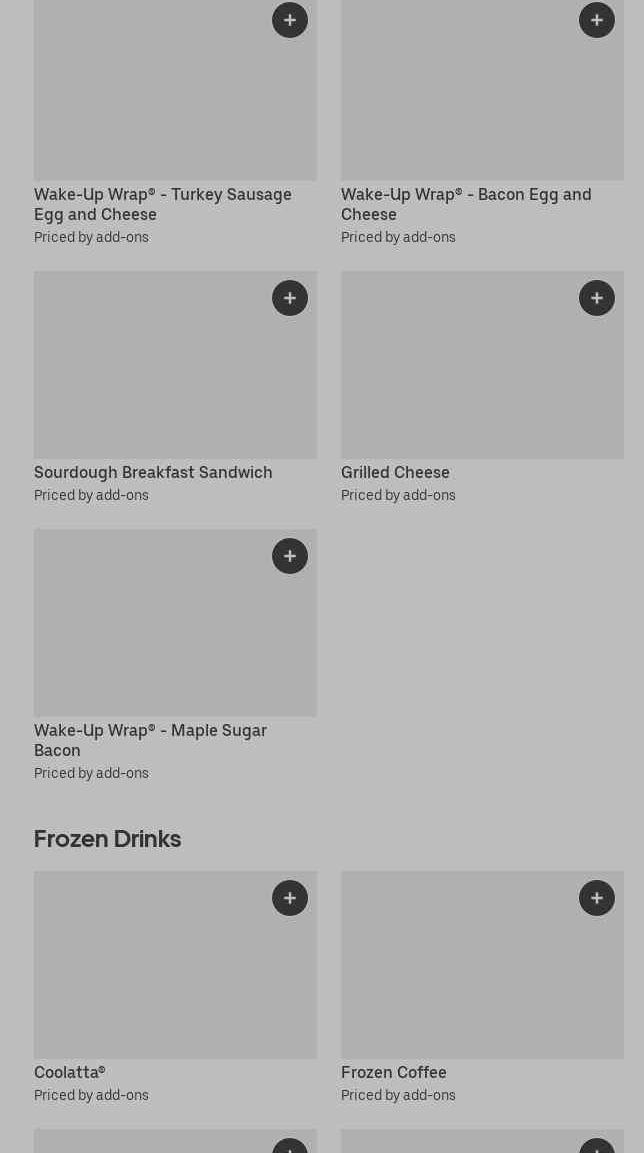This screenshot has width=644, height=1153.
Task: Add Grilled Cheese to order
Action: [597, 298]
